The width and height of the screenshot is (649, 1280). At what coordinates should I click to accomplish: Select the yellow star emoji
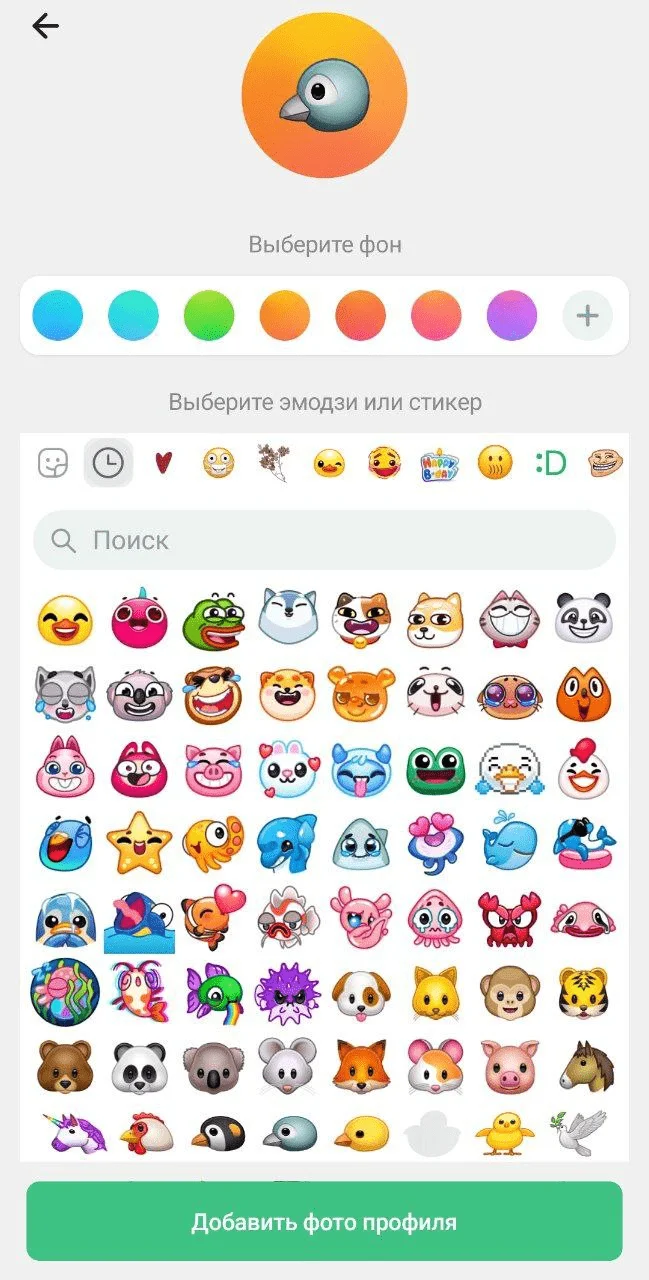pyautogui.click(x=139, y=843)
